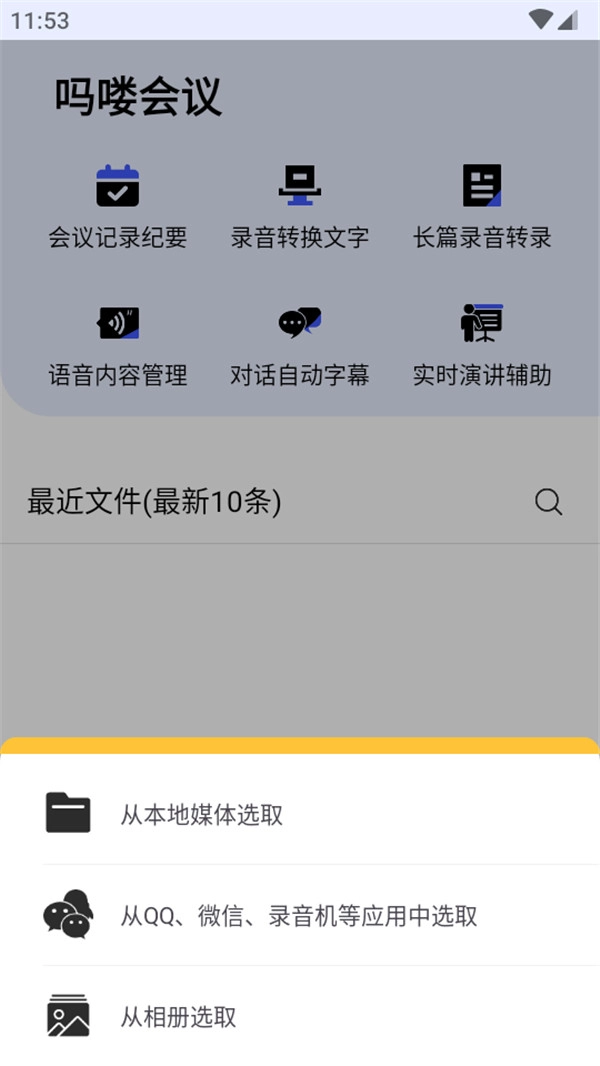Open 对话自动字幕 feature
600x1066 pixels.
click(300, 346)
